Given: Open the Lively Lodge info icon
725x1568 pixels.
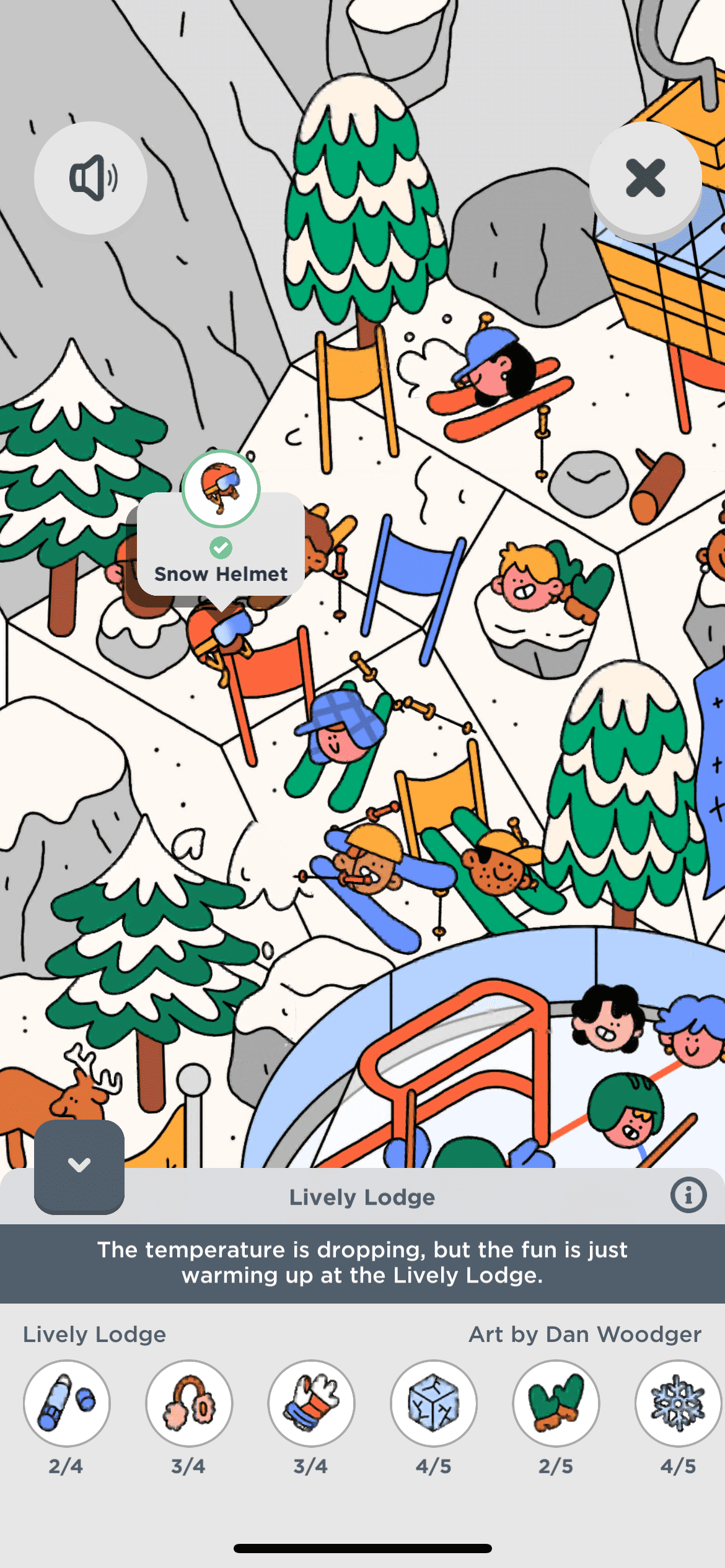Looking at the screenshot, I should 688,1195.
